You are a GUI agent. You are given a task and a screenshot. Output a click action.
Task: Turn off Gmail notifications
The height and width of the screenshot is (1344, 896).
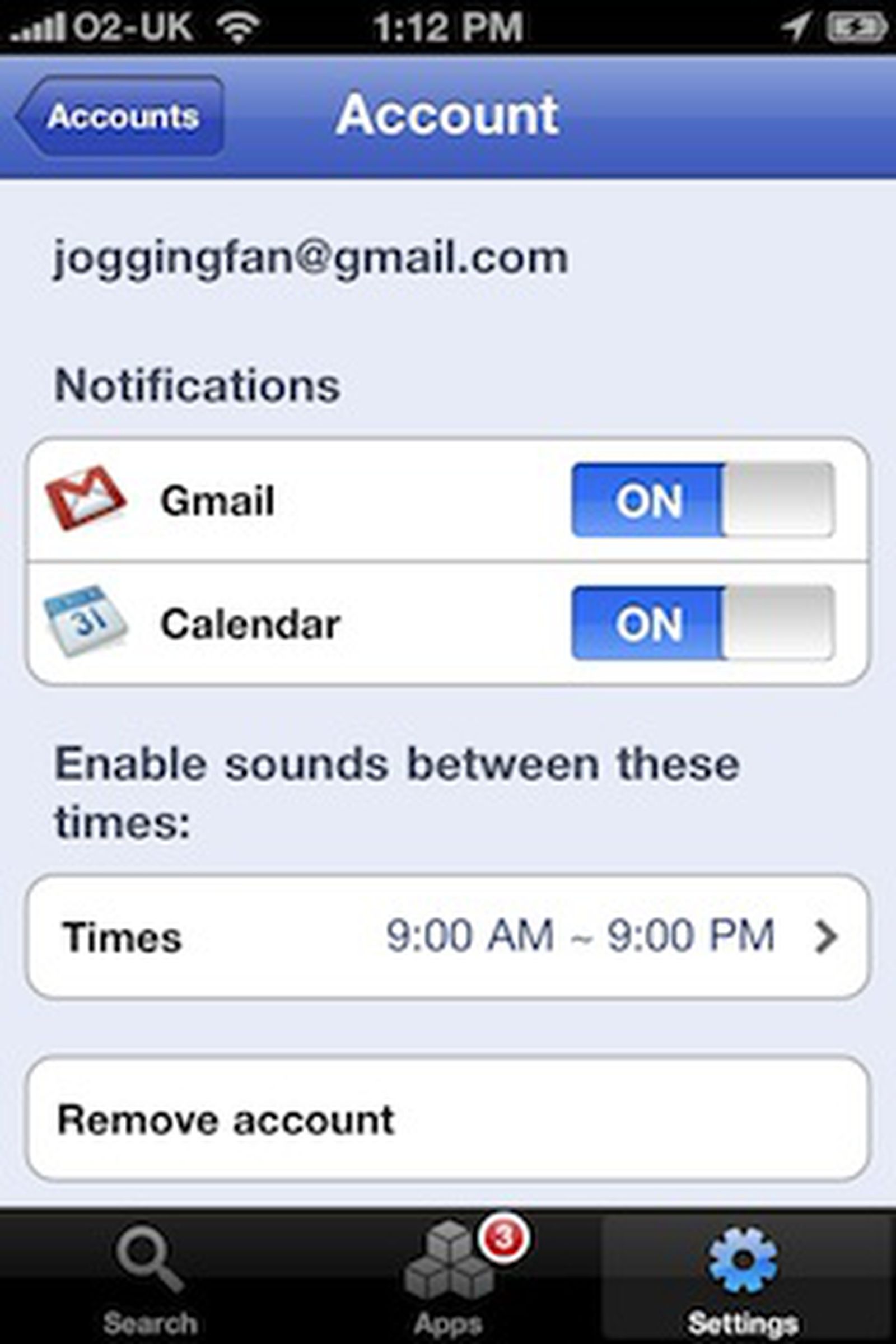702,500
